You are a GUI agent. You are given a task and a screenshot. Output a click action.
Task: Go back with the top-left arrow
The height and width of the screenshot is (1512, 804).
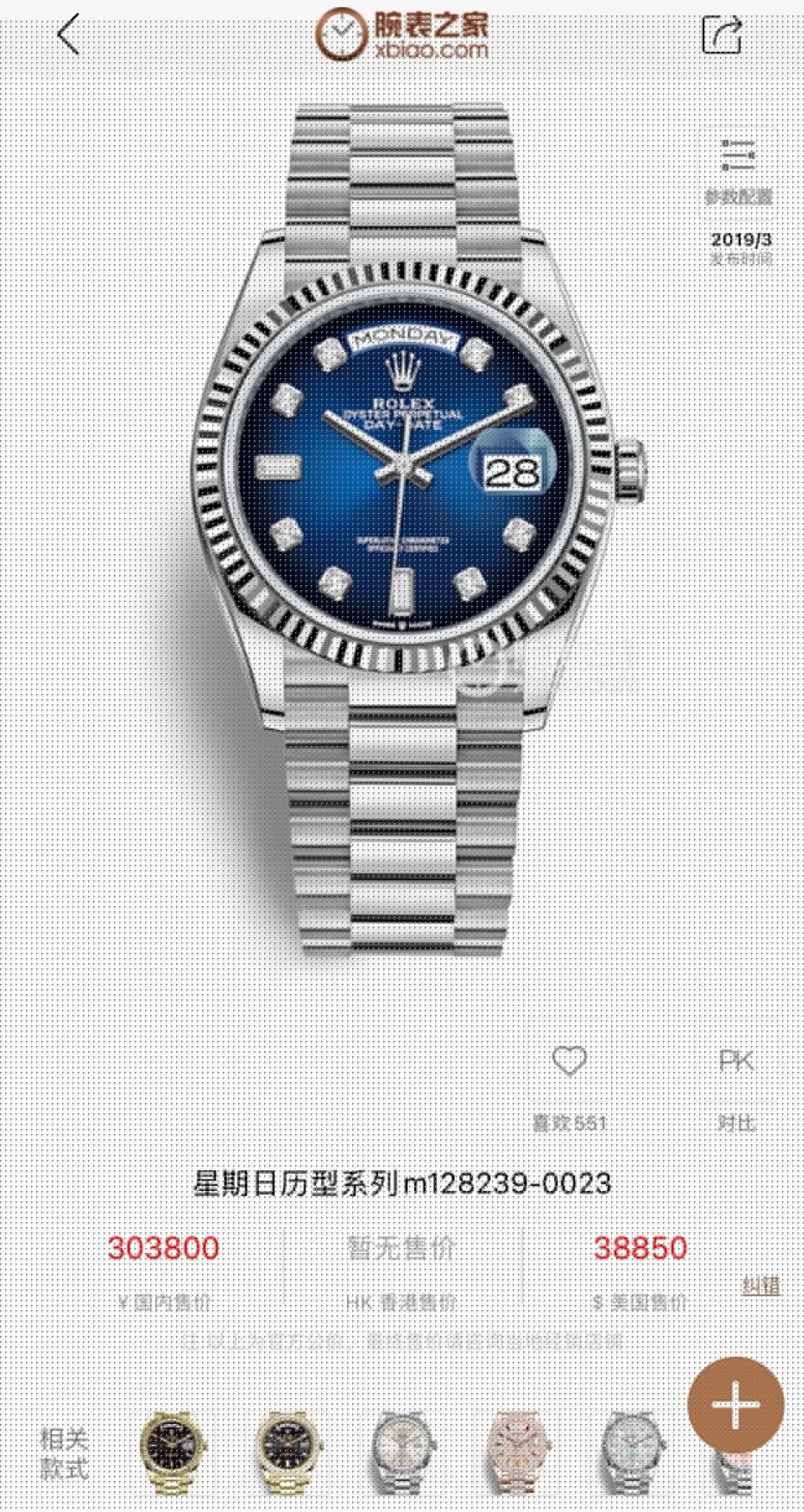pos(69,34)
